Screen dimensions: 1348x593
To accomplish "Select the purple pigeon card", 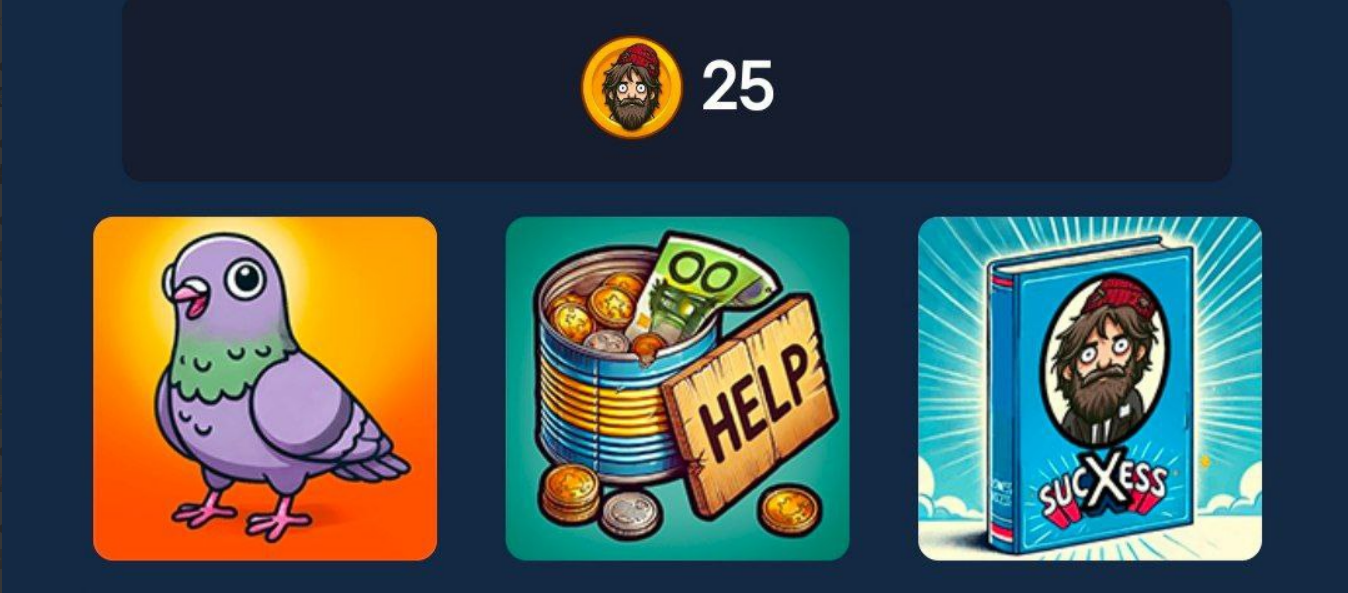I will pos(265,388).
